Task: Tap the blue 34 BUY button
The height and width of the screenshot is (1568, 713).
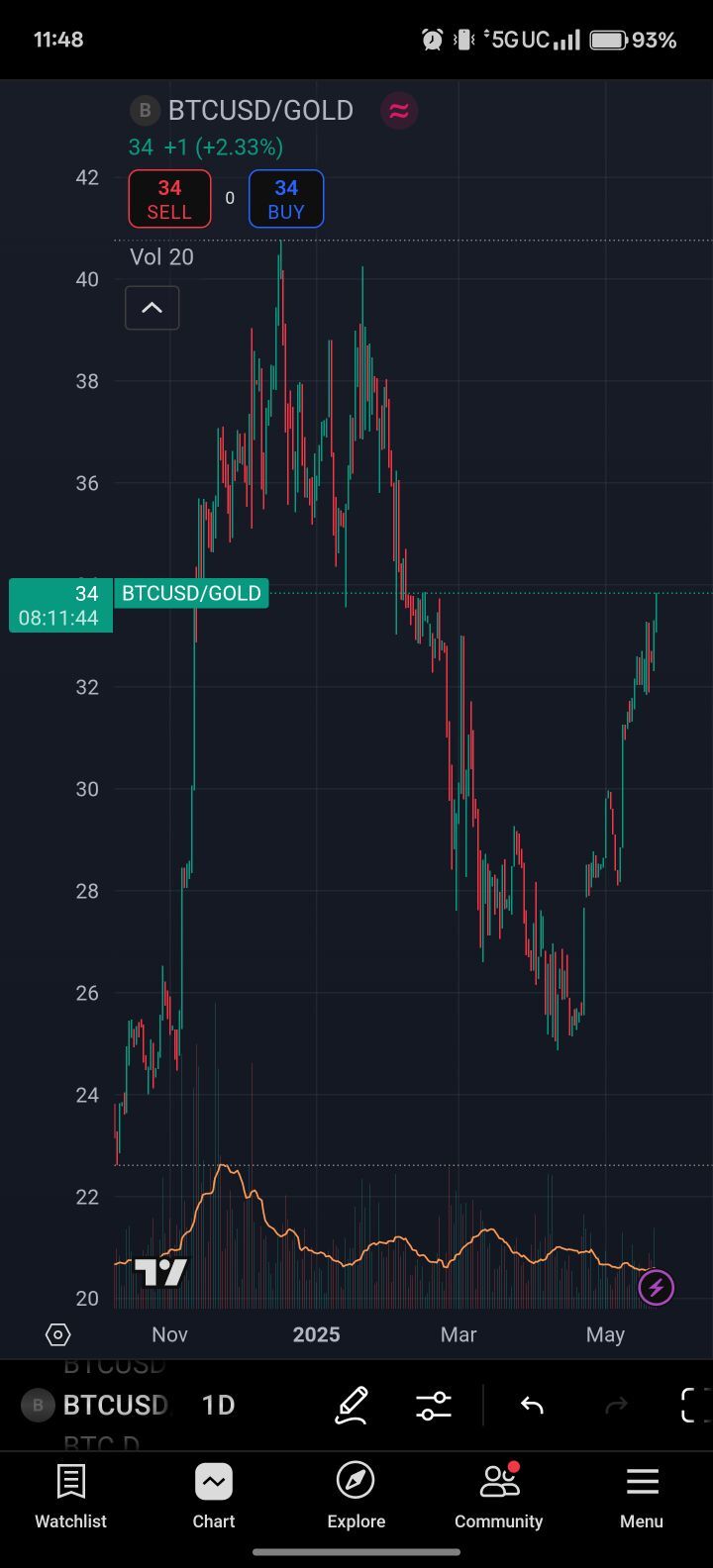Action: [286, 199]
